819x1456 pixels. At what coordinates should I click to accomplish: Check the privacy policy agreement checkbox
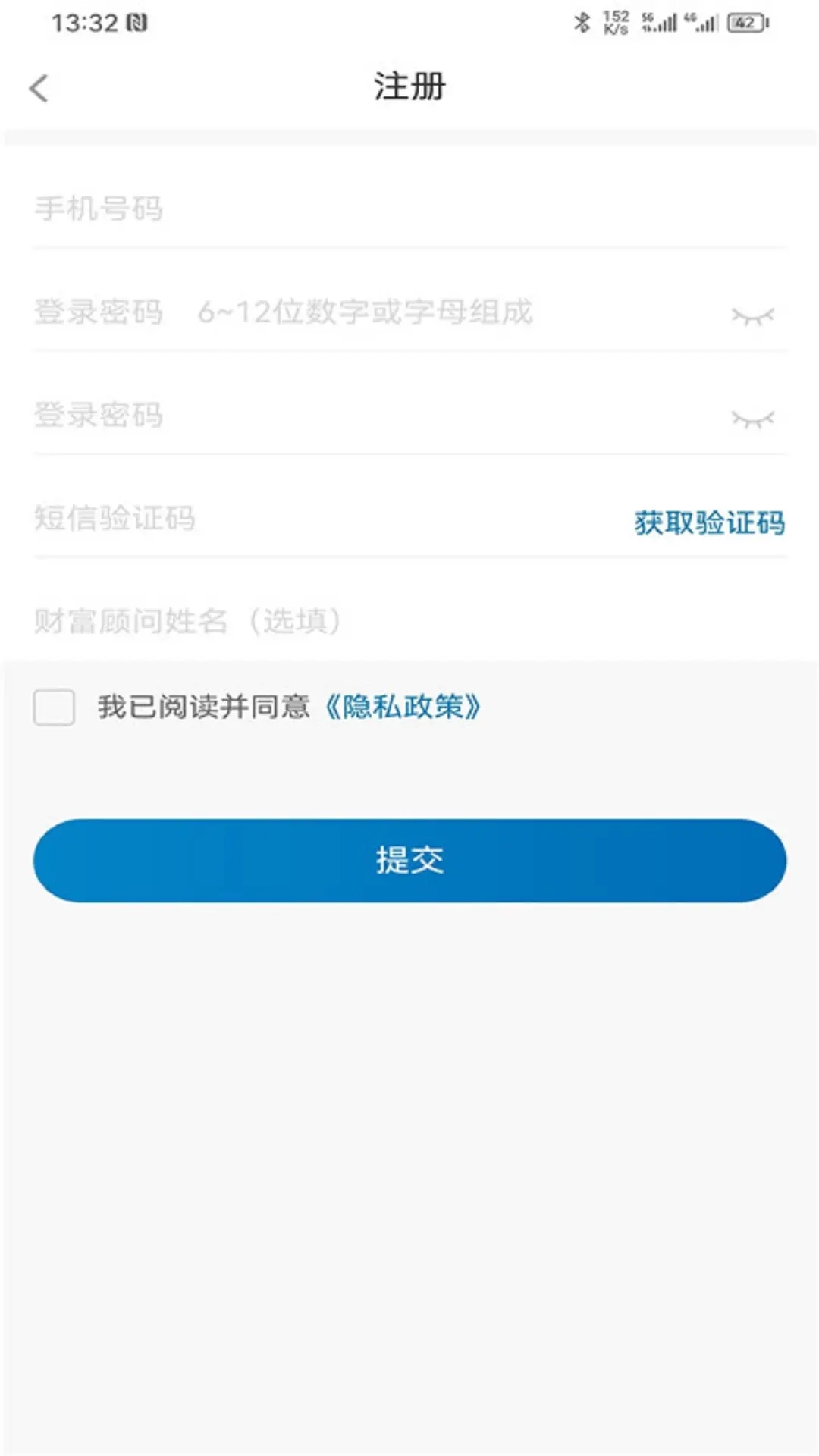53,708
